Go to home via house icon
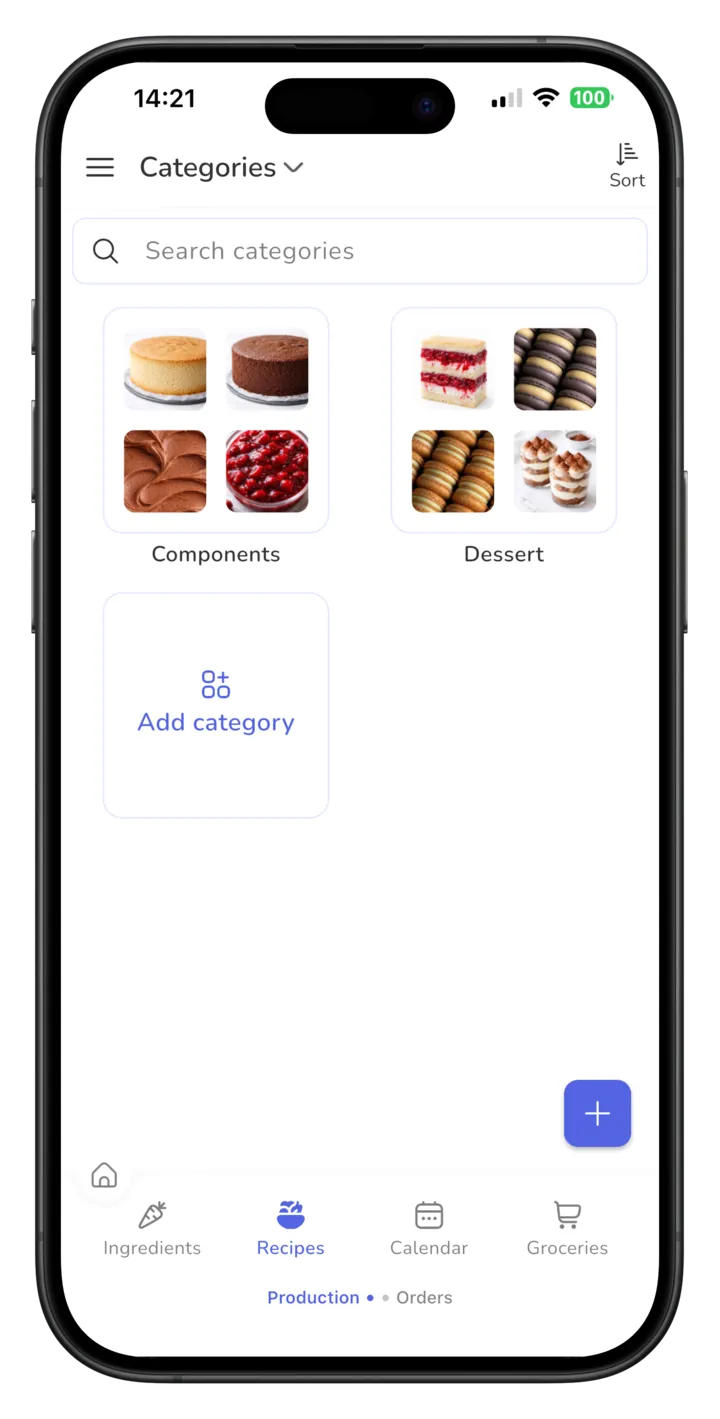The image size is (720, 1419). (x=104, y=1175)
